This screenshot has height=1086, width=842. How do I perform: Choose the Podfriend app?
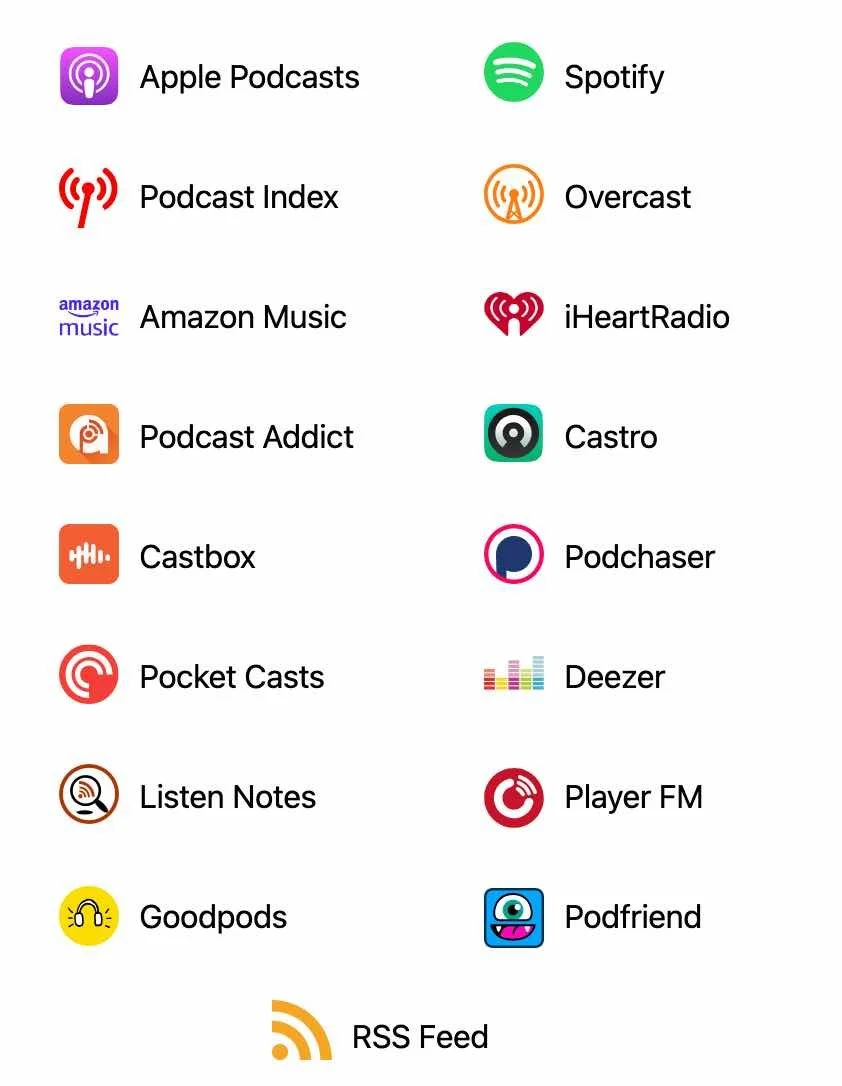click(x=593, y=917)
